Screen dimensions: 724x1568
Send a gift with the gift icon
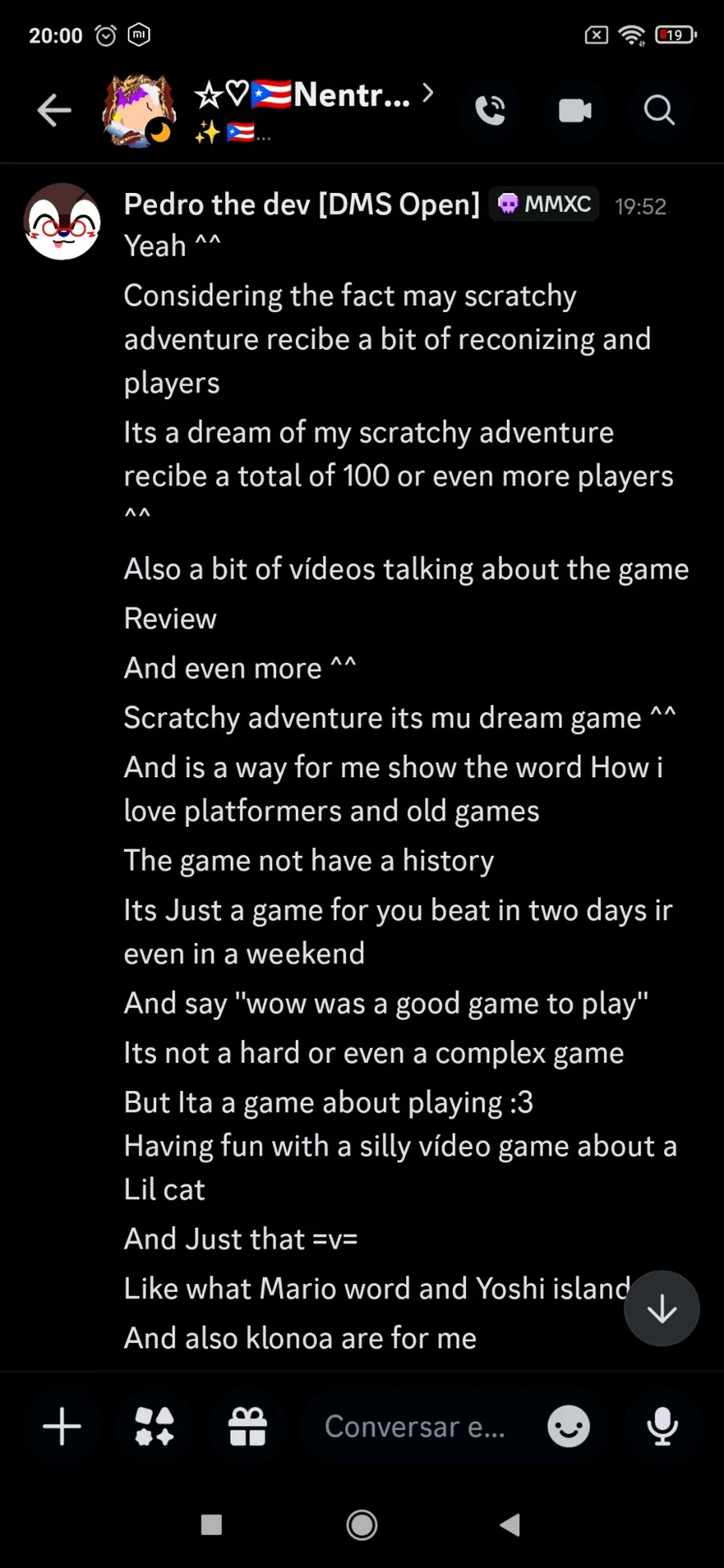248,1426
